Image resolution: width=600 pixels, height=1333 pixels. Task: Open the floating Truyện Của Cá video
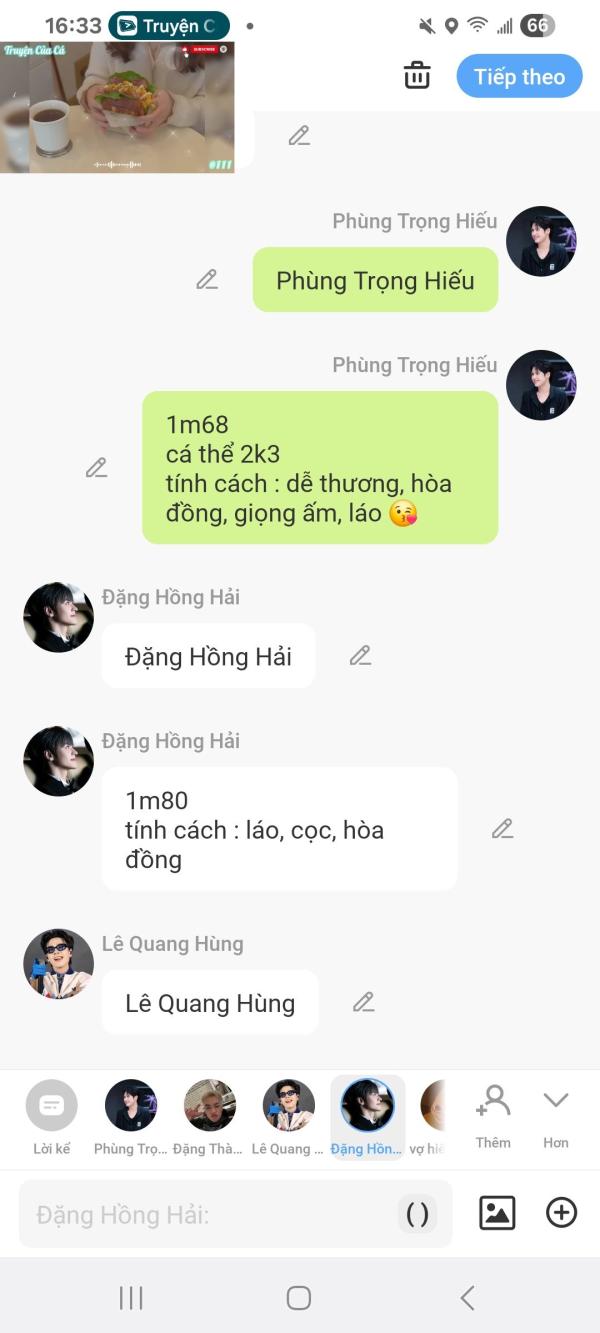117,107
